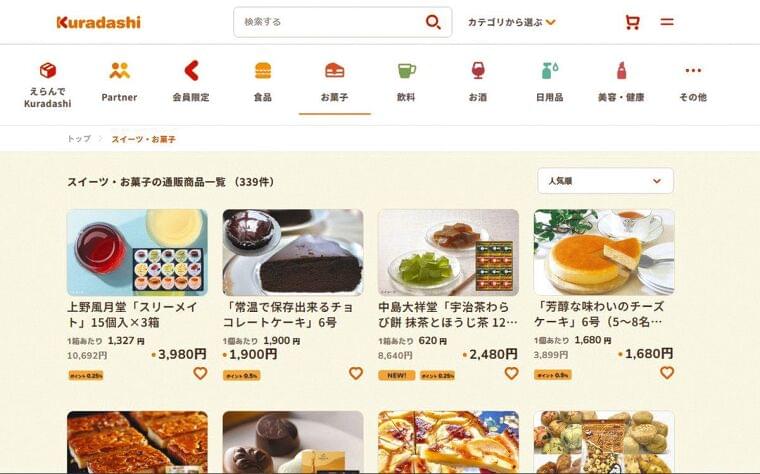Open the shopping cart

[632, 22]
